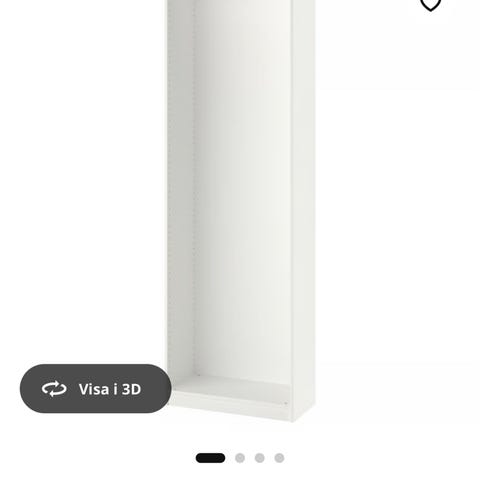Open the wardrobe frame product image
Image resolution: width=480 pixels, height=480 pixels.
[241, 211]
